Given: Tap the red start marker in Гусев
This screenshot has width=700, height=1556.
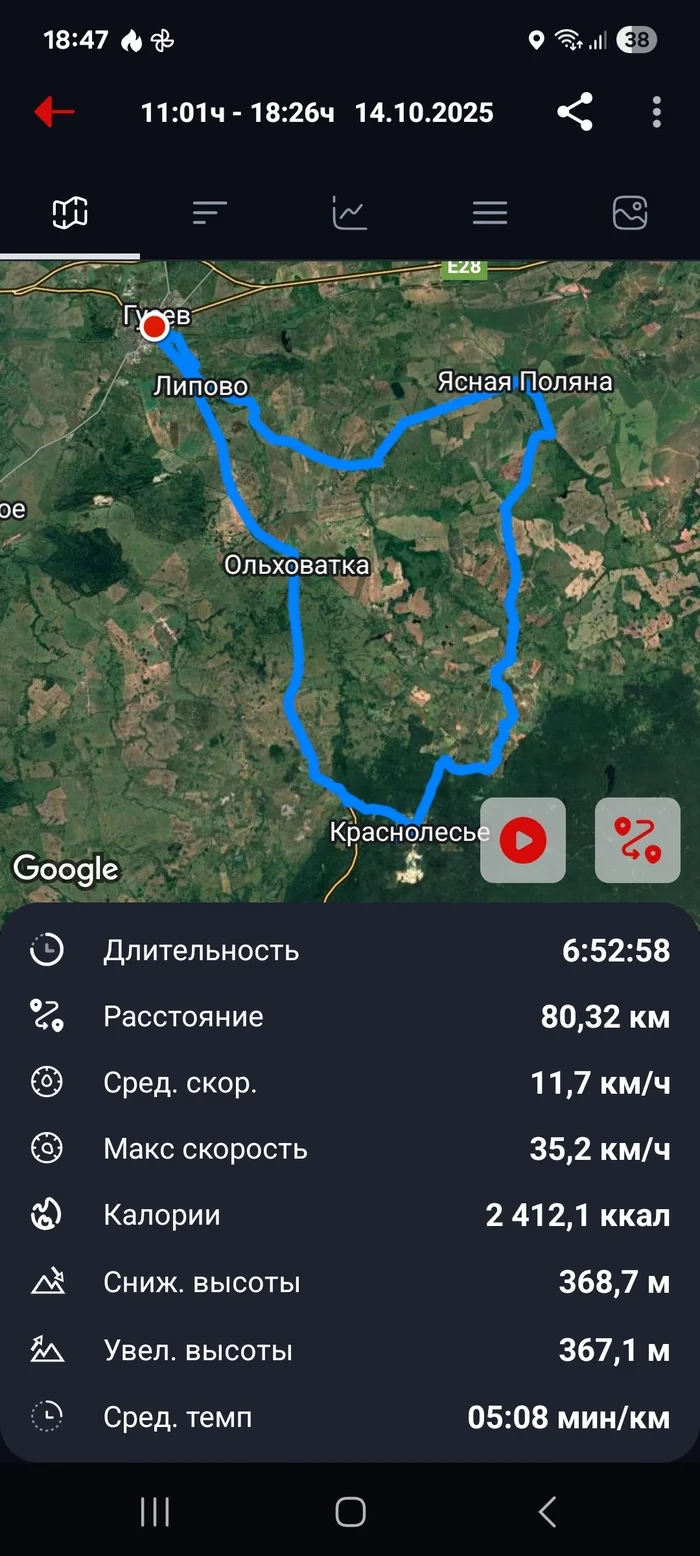Looking at the screenshot, I should (154, 327).
